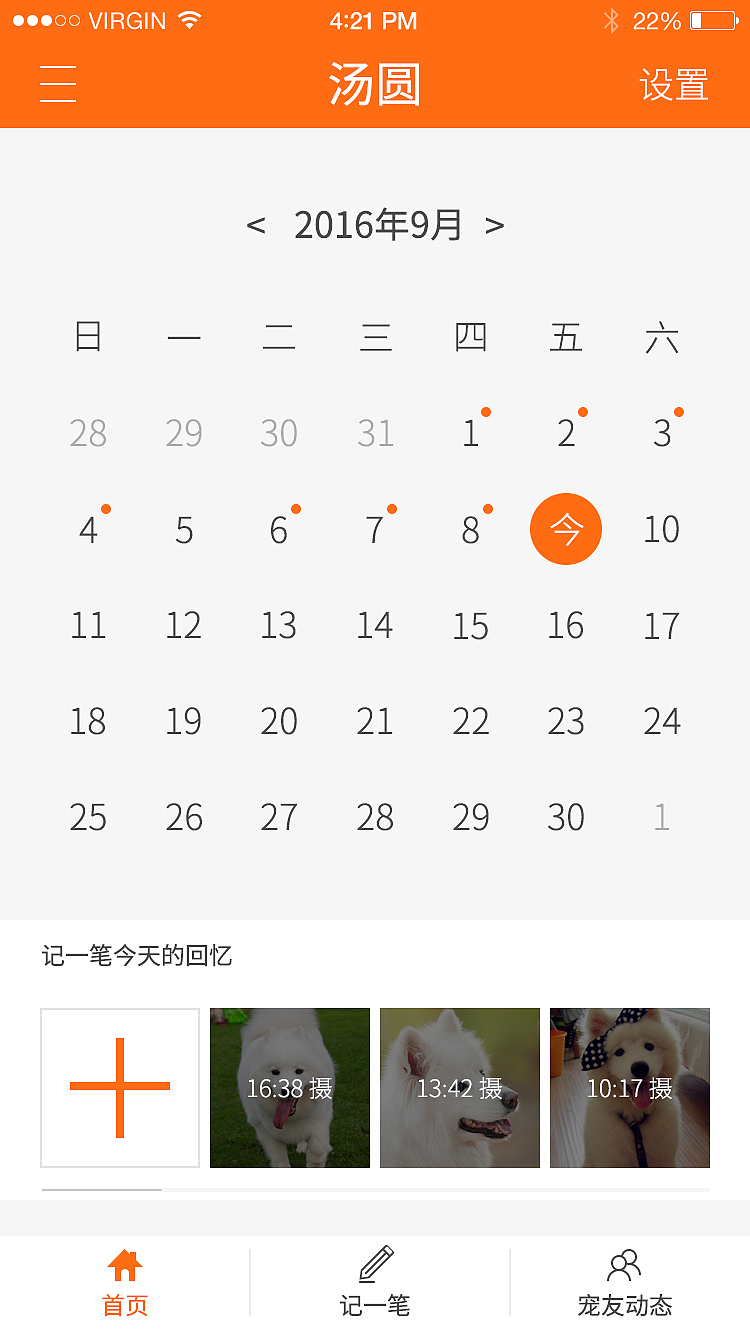
Task: Go to previous month arrow
Action: [x=256, y=226]
